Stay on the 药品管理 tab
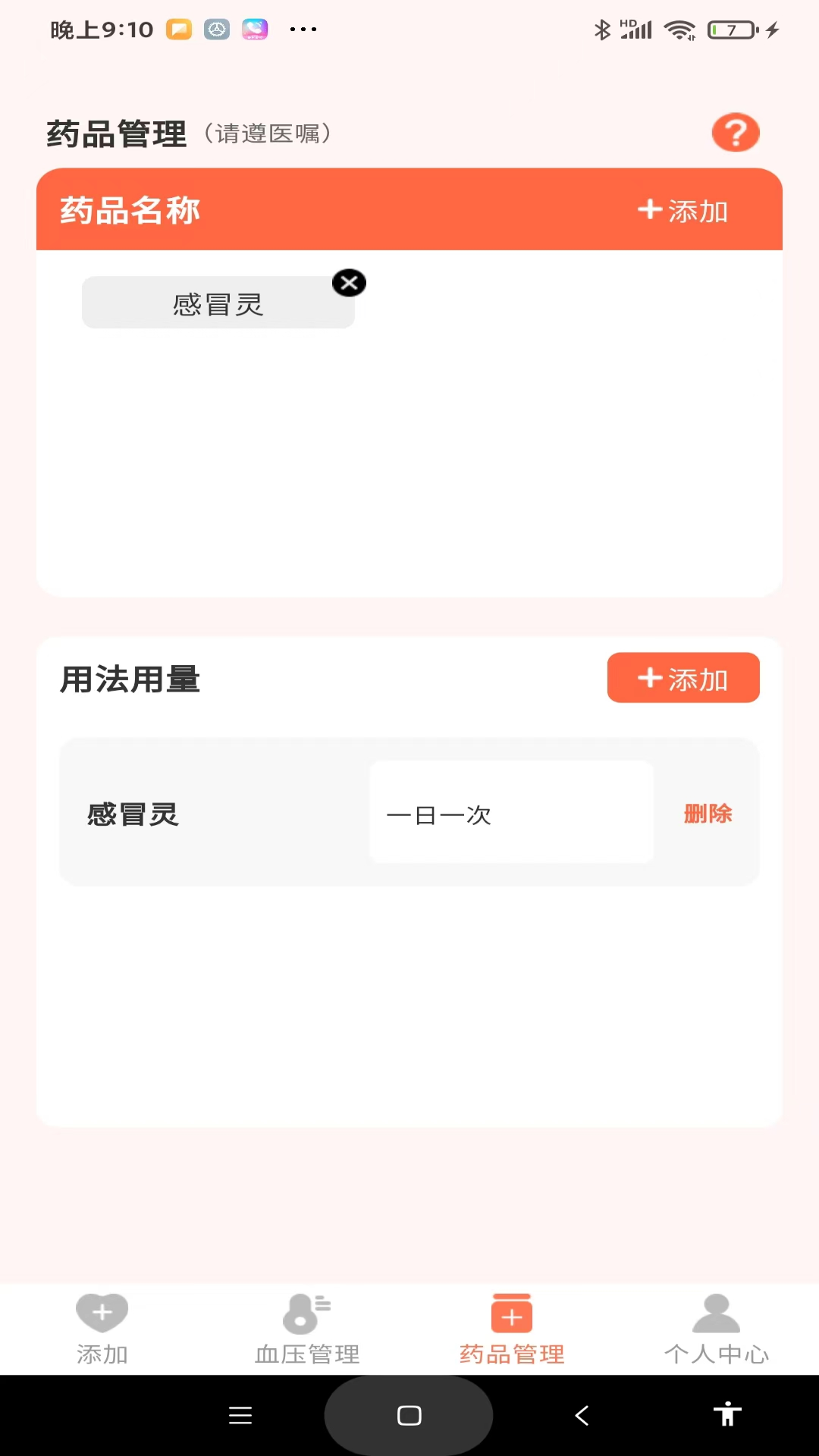Image resolution: width=819 pixels, height=1456 pixels. 511,1335
